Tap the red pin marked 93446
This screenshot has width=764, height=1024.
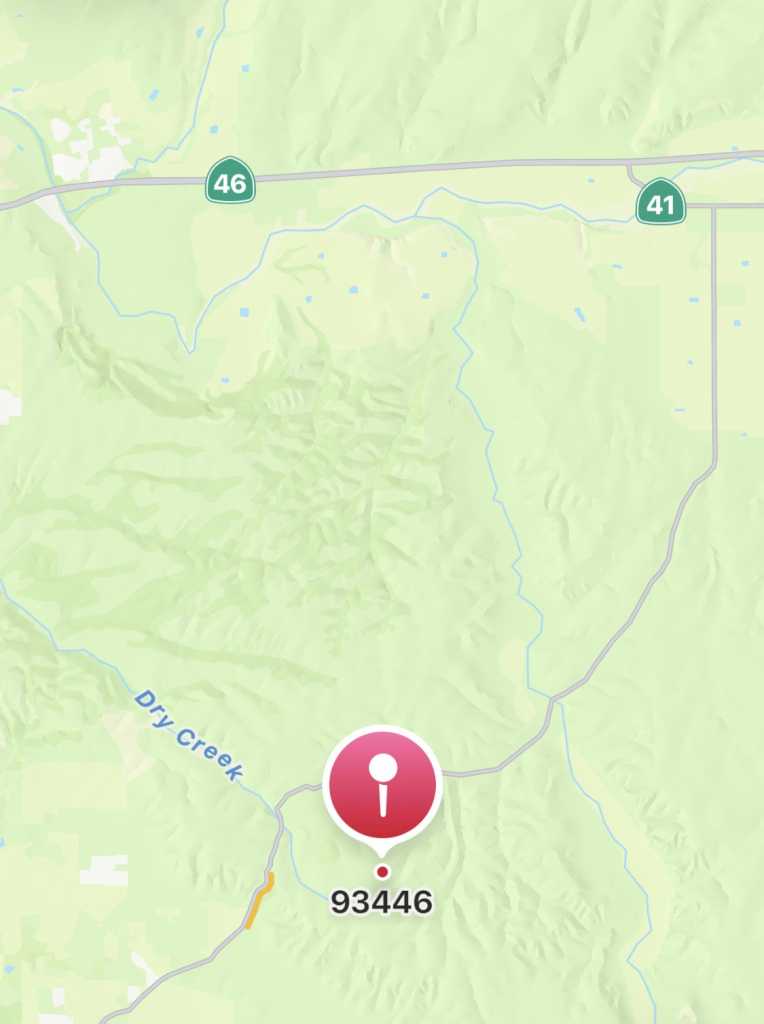pos(382,787)
